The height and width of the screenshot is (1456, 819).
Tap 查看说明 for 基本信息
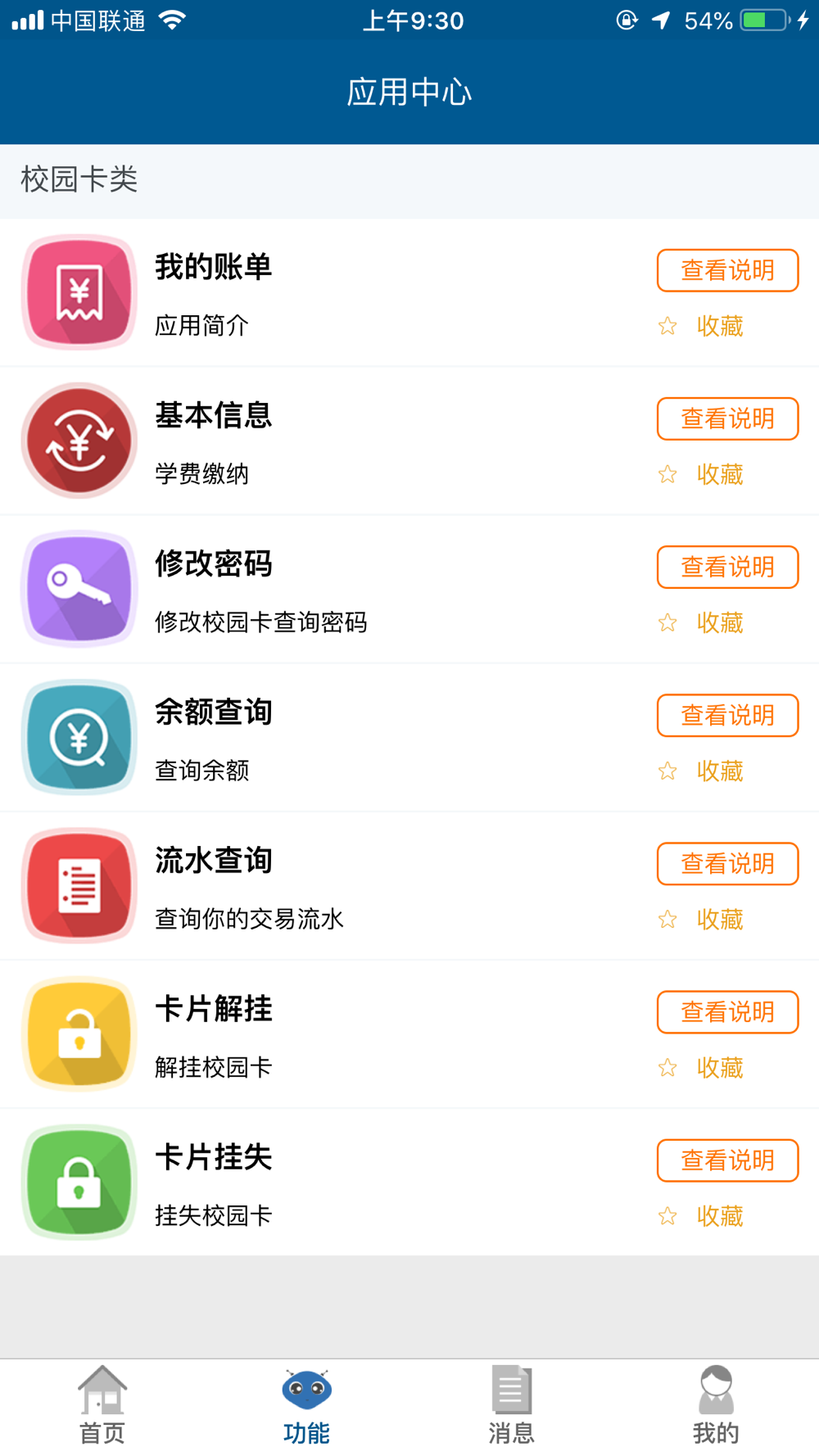(x=727, y=418)
